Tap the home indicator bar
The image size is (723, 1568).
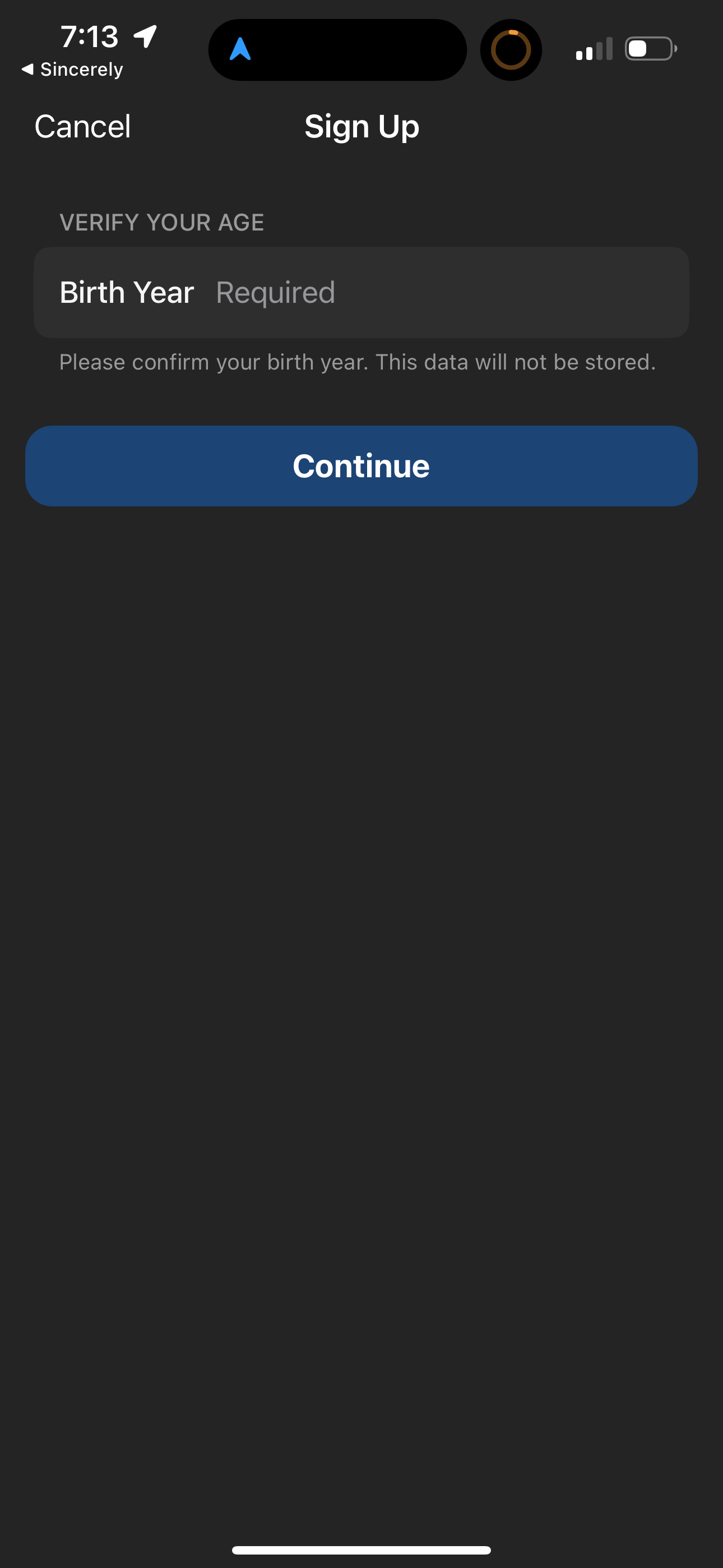tap(361, 1549)
